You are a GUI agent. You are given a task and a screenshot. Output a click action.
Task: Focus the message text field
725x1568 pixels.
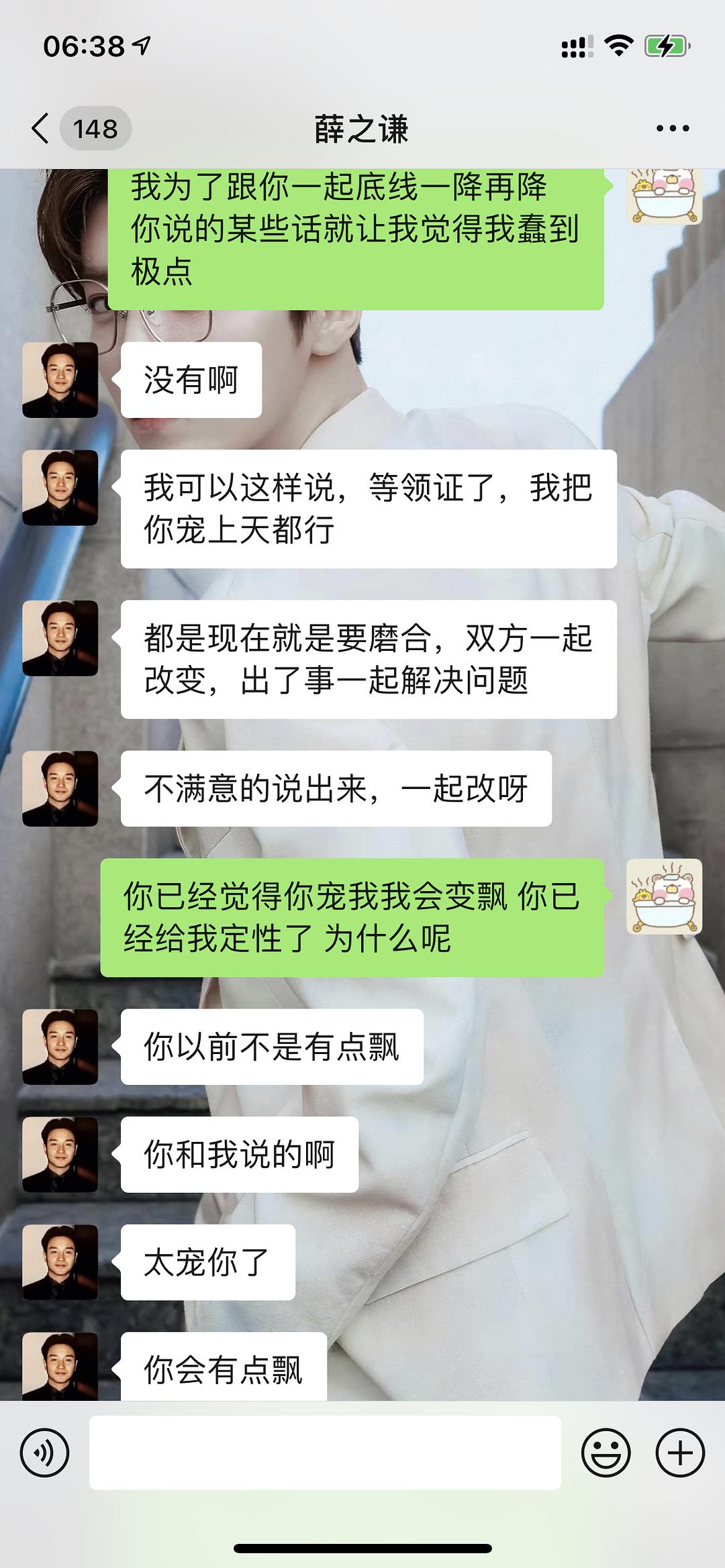point(325,1453)
